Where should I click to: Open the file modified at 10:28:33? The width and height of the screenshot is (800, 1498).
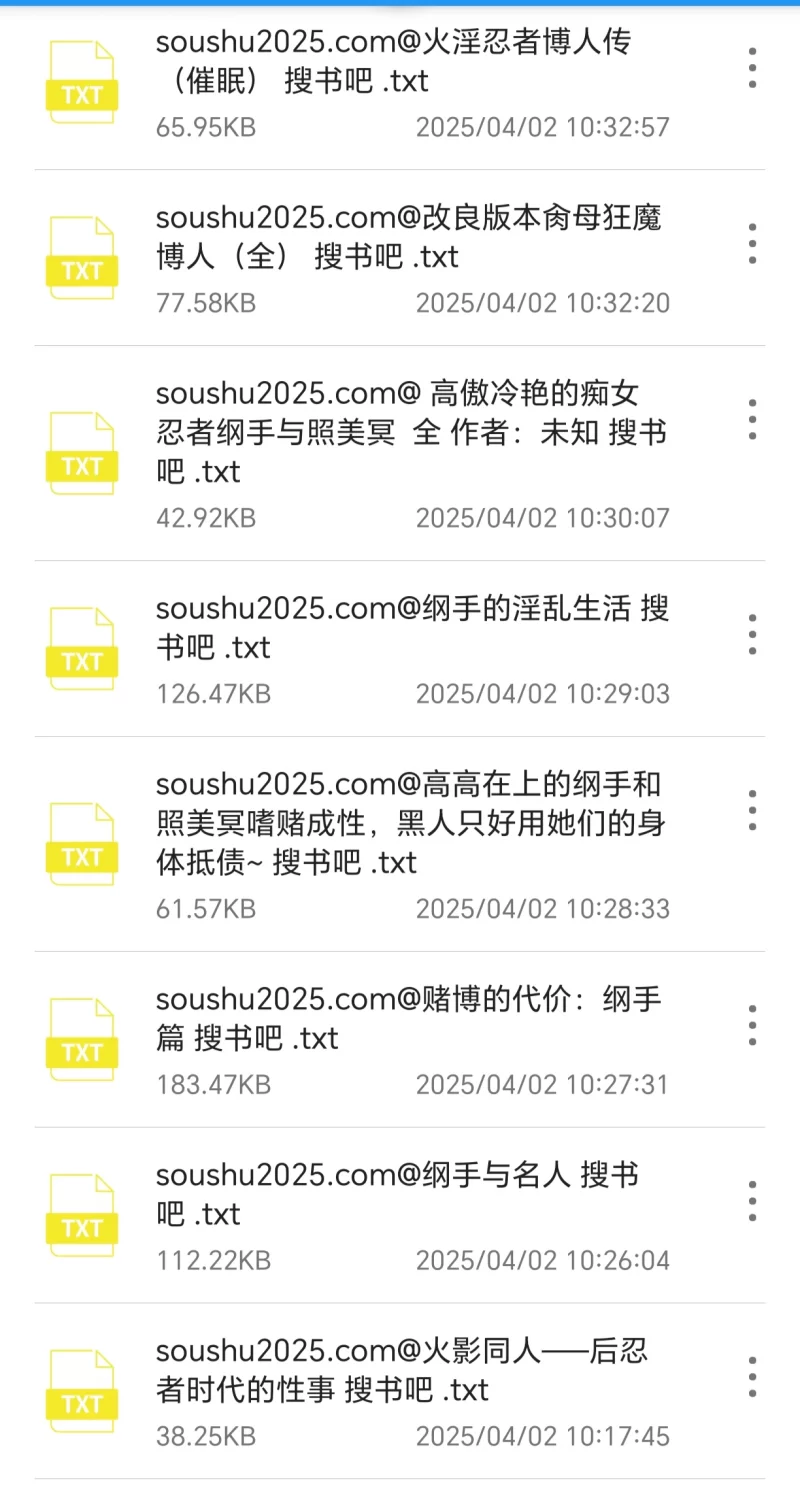point(400,844)
